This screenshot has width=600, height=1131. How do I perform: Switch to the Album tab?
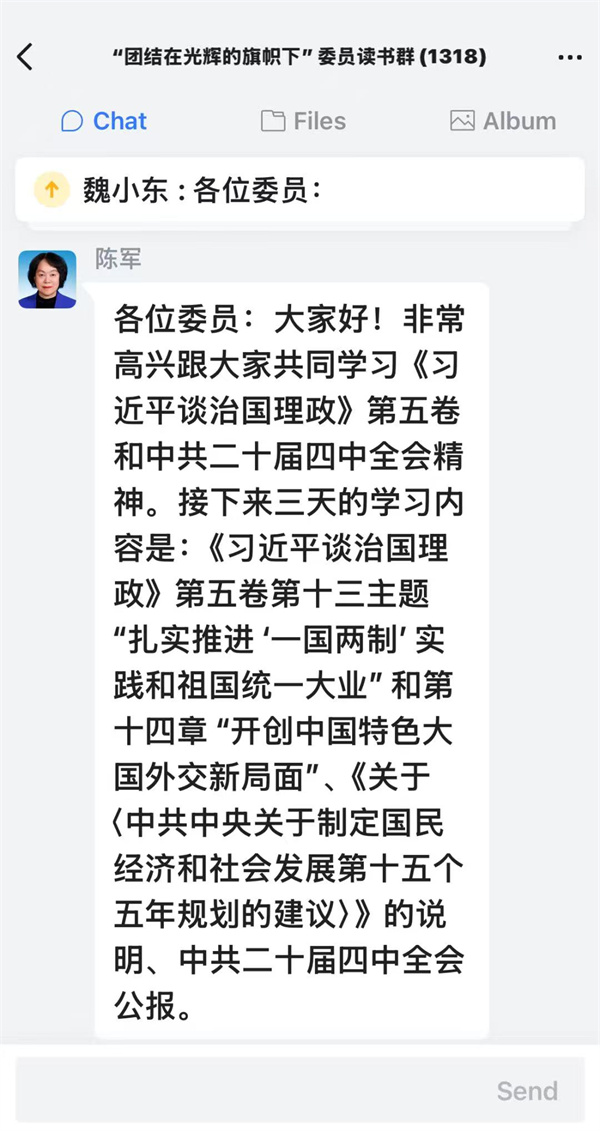(x=502, y=121)
